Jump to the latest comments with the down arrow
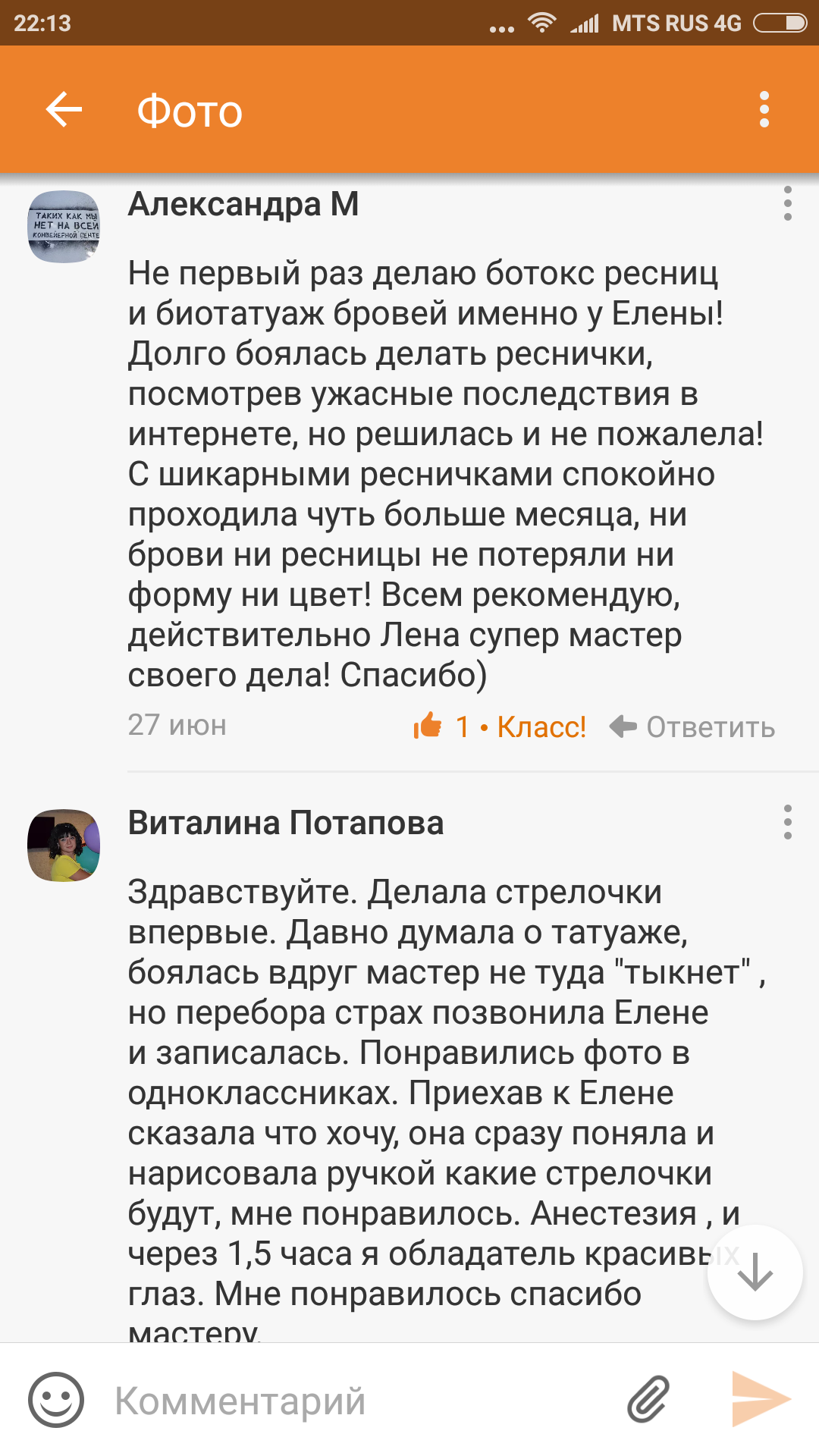Screen dimensions: 819x1456 (x=755, y=1272)
